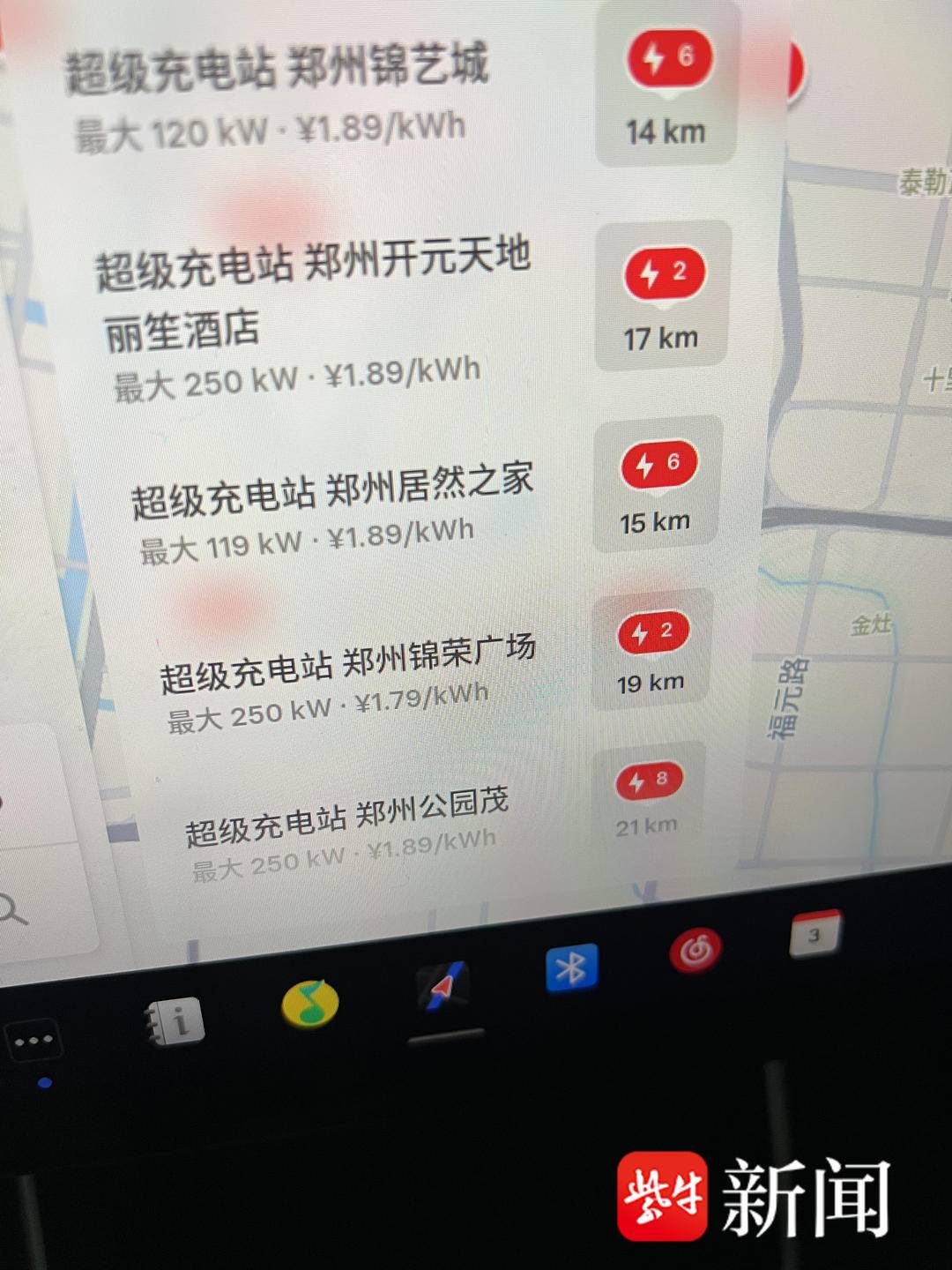Open the three-dot all apps launcher
Image resolution: width=952 pixels, height=1270 pixels.
(33, 1041)
